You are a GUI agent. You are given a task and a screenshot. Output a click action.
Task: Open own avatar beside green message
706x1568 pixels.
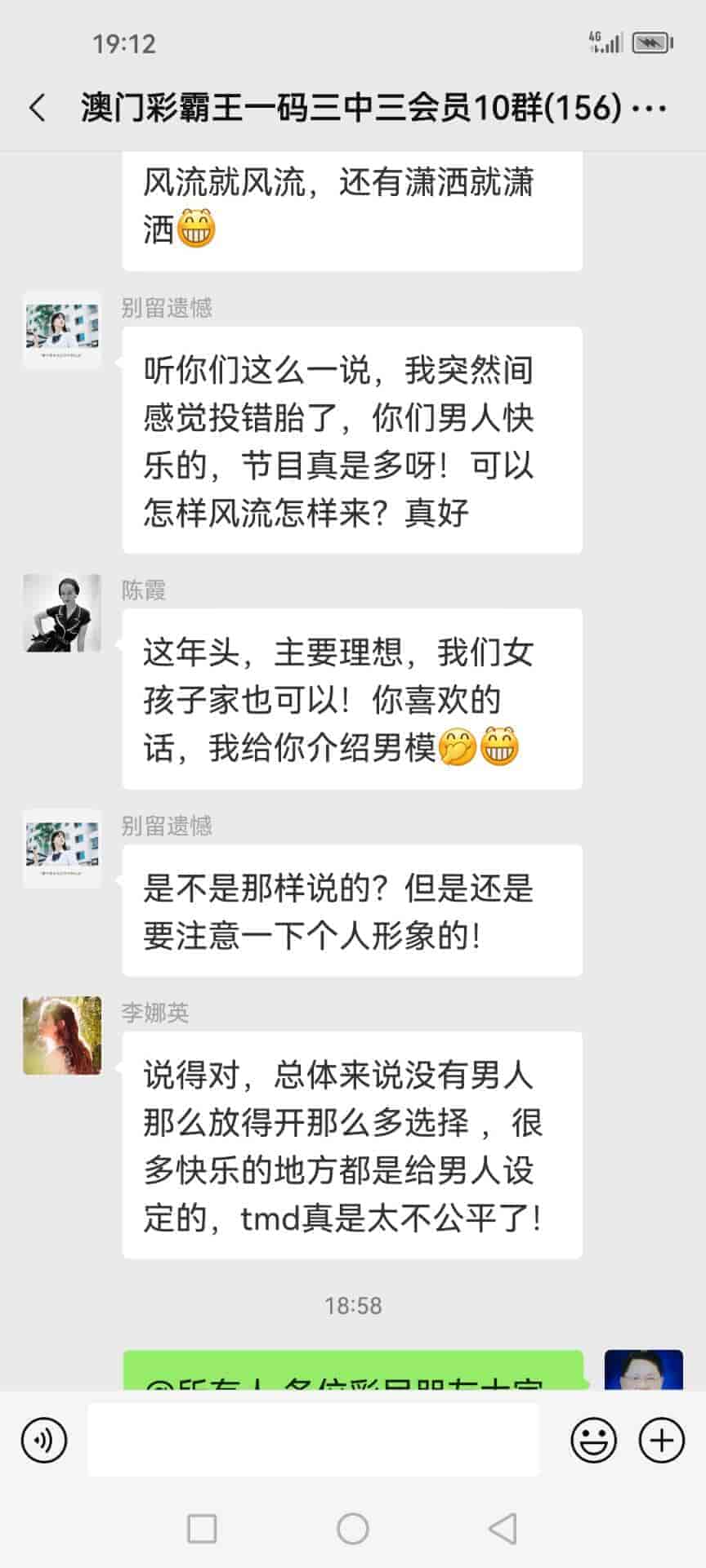pos(643,1370)
